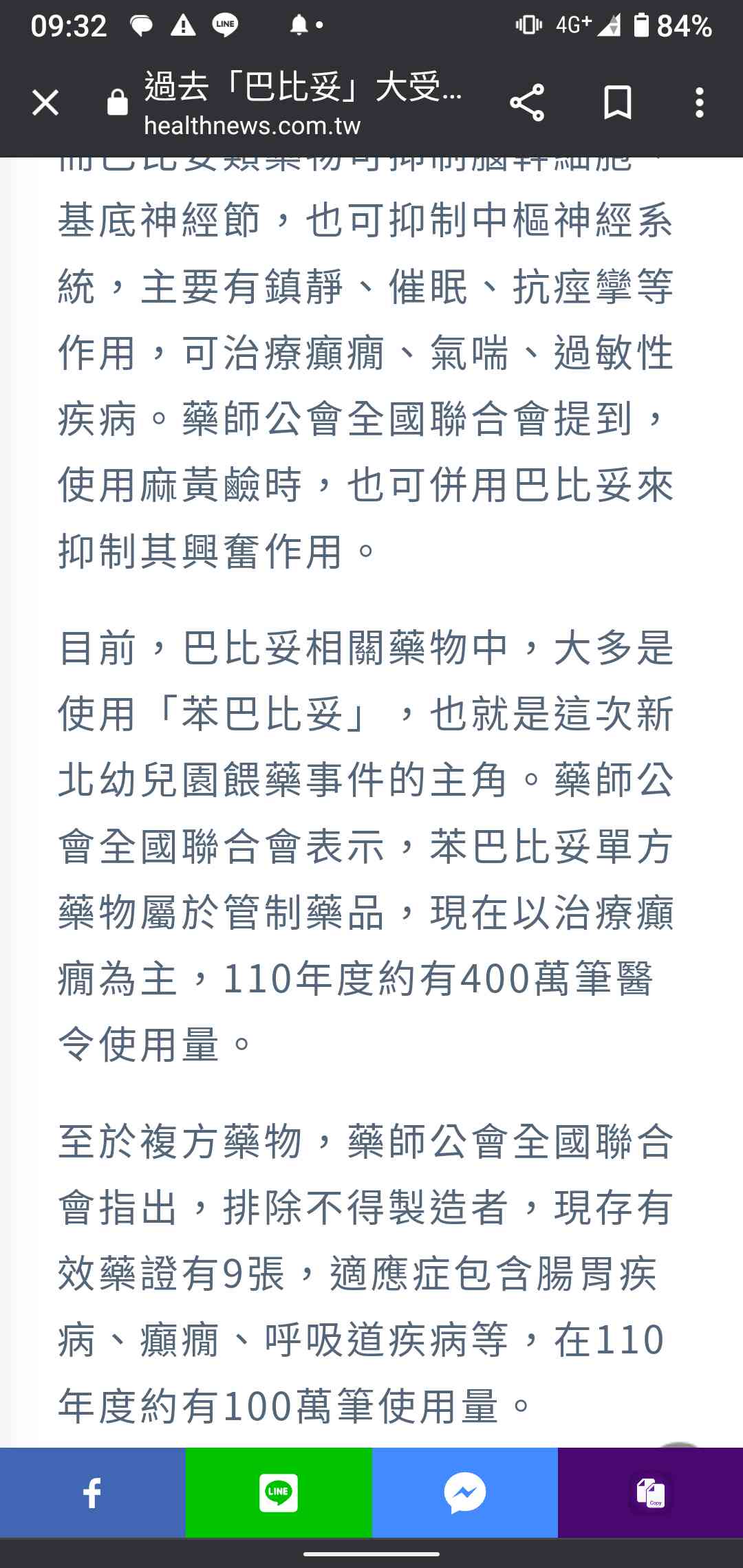
Task: Open the three-dot overflow menu
Action: point(699,103)
